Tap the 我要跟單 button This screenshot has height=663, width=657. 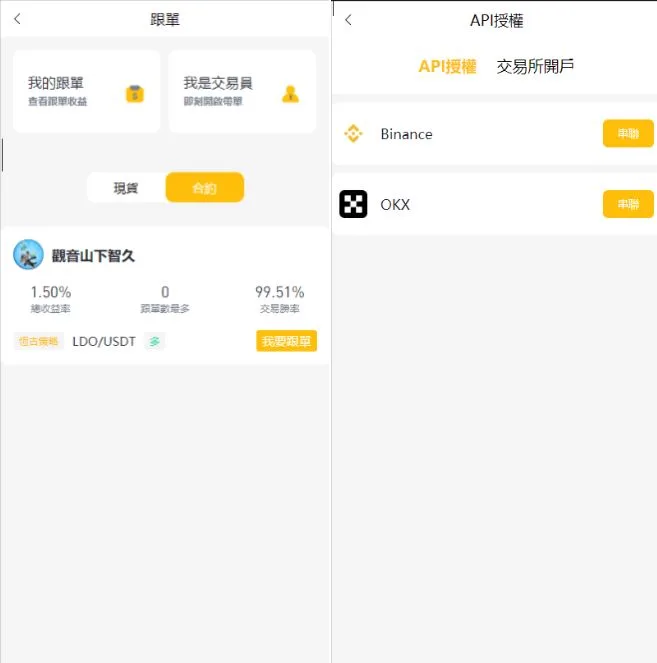286,341
